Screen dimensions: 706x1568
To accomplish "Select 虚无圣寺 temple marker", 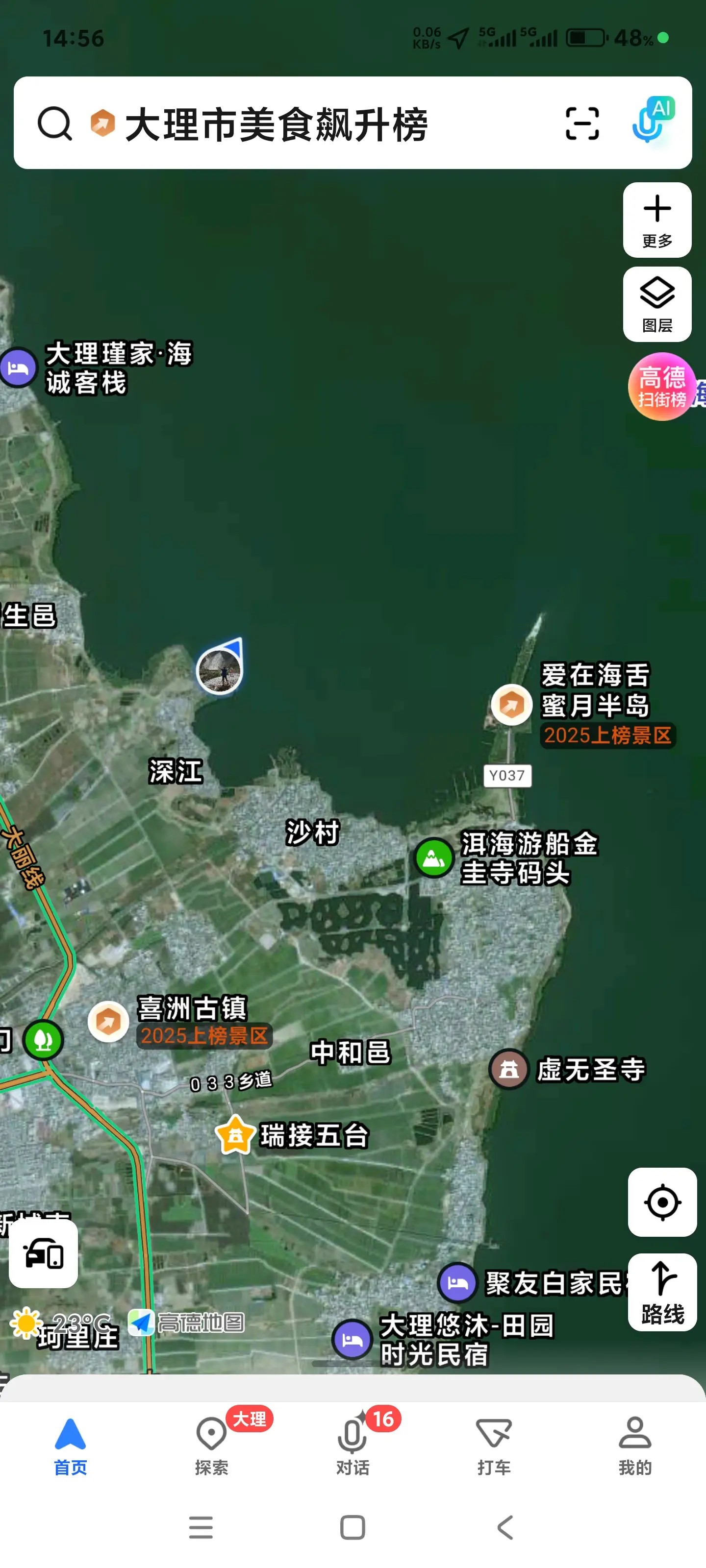I will click(508, 1069).
